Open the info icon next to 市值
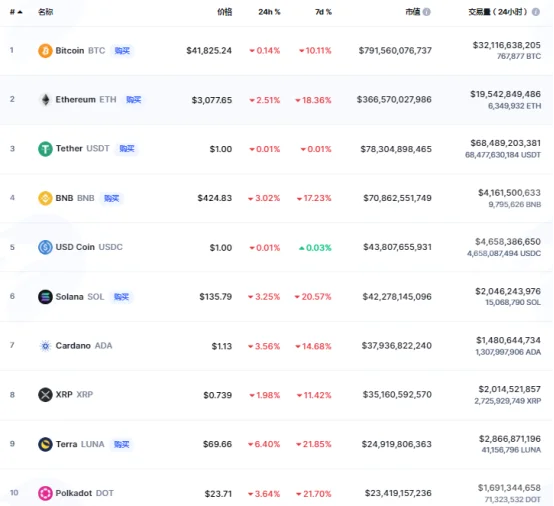 point(427,12)
